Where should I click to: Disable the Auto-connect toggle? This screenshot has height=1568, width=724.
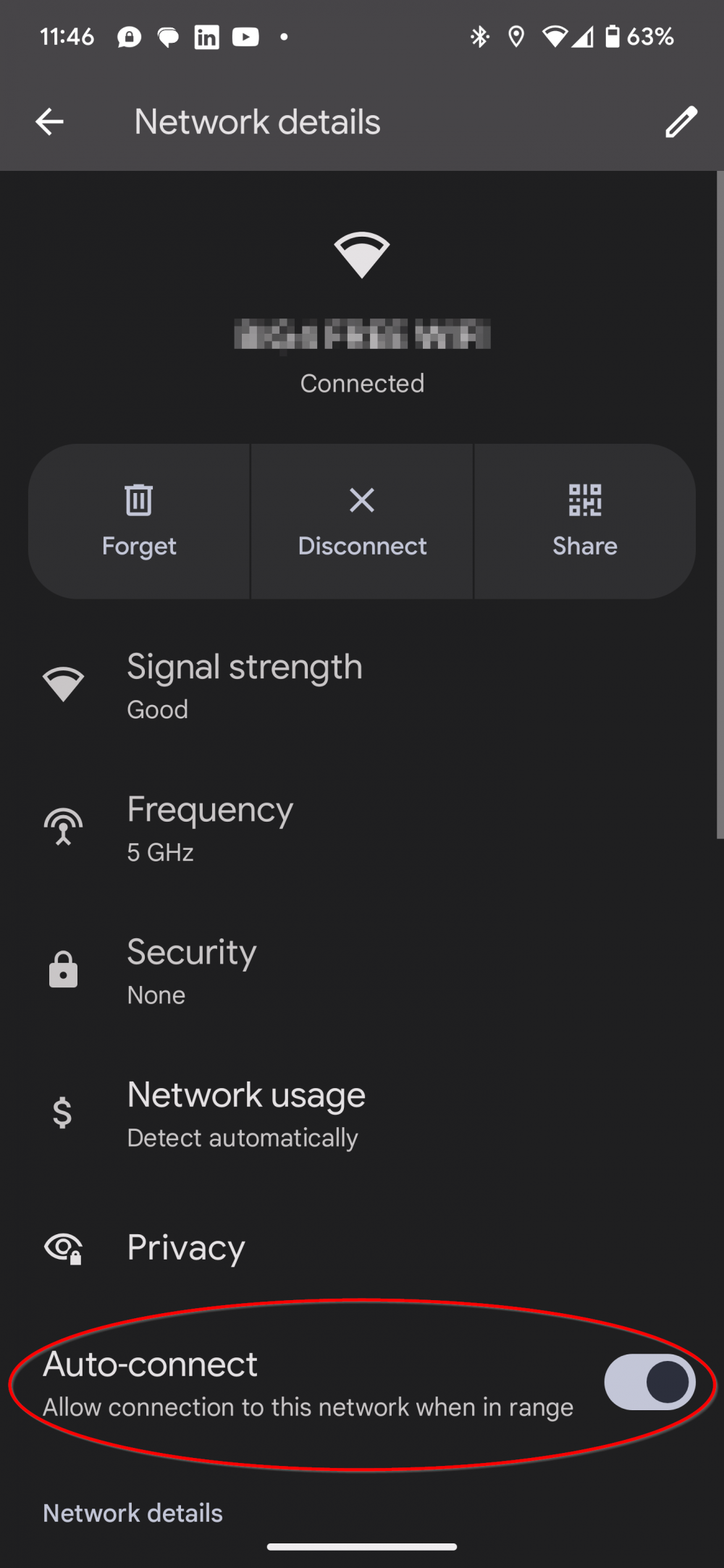coord(648,1382)
